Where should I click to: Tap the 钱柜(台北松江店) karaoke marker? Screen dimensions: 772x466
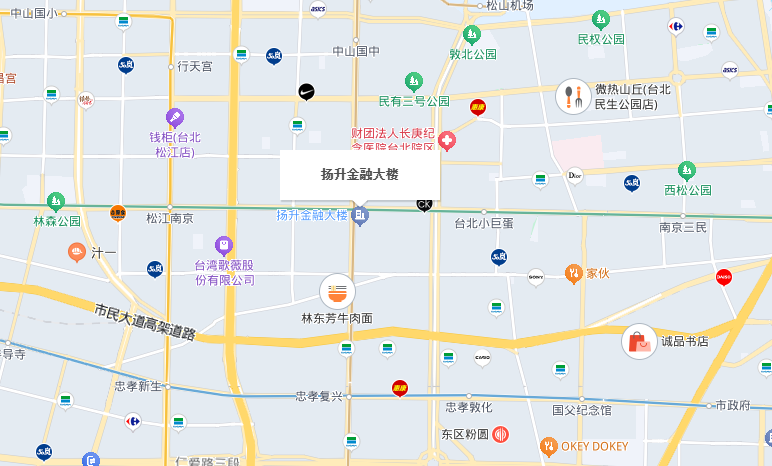(175, 118)
